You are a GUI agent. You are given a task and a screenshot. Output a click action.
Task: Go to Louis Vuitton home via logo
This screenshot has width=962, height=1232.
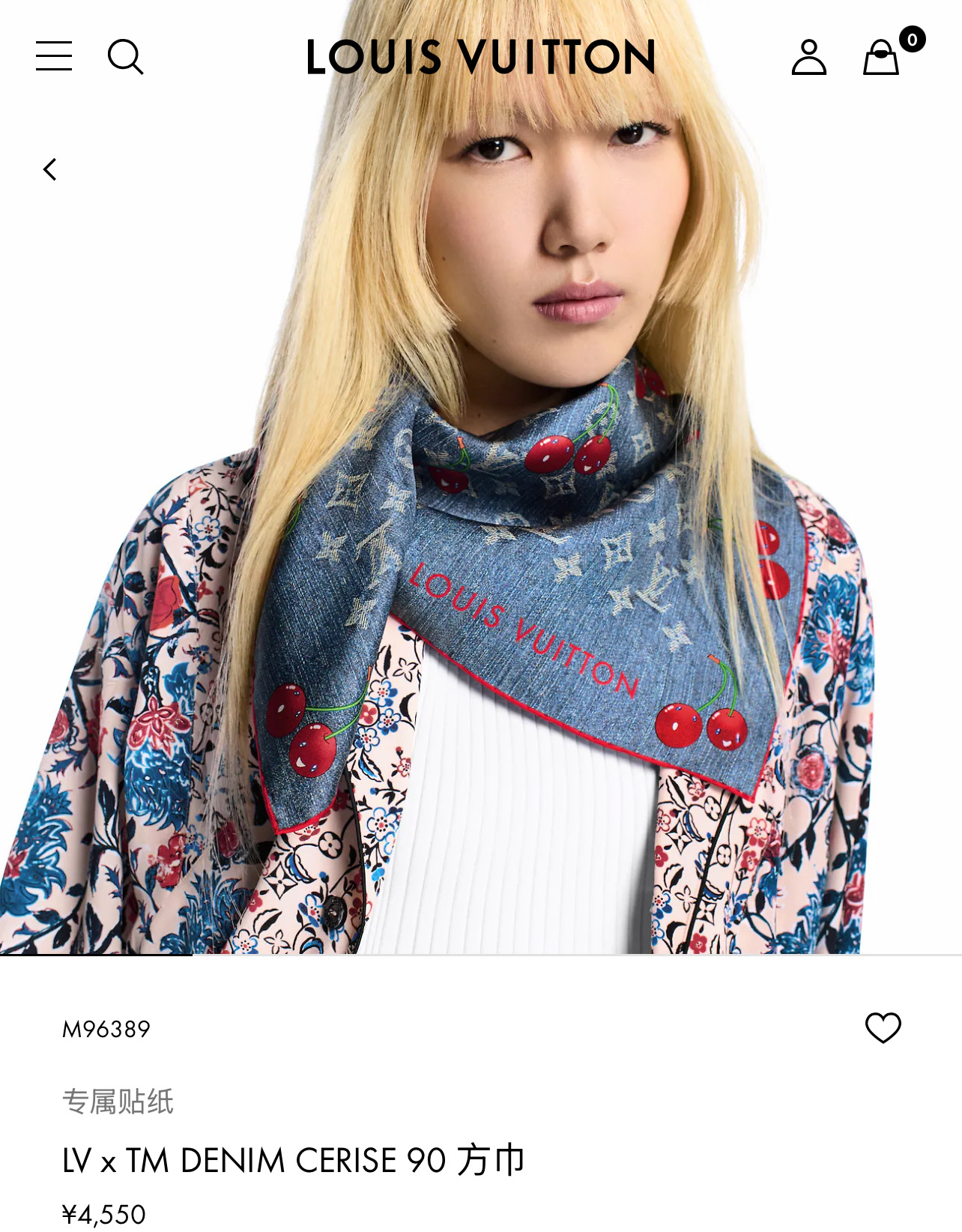[x=480, y=57]
